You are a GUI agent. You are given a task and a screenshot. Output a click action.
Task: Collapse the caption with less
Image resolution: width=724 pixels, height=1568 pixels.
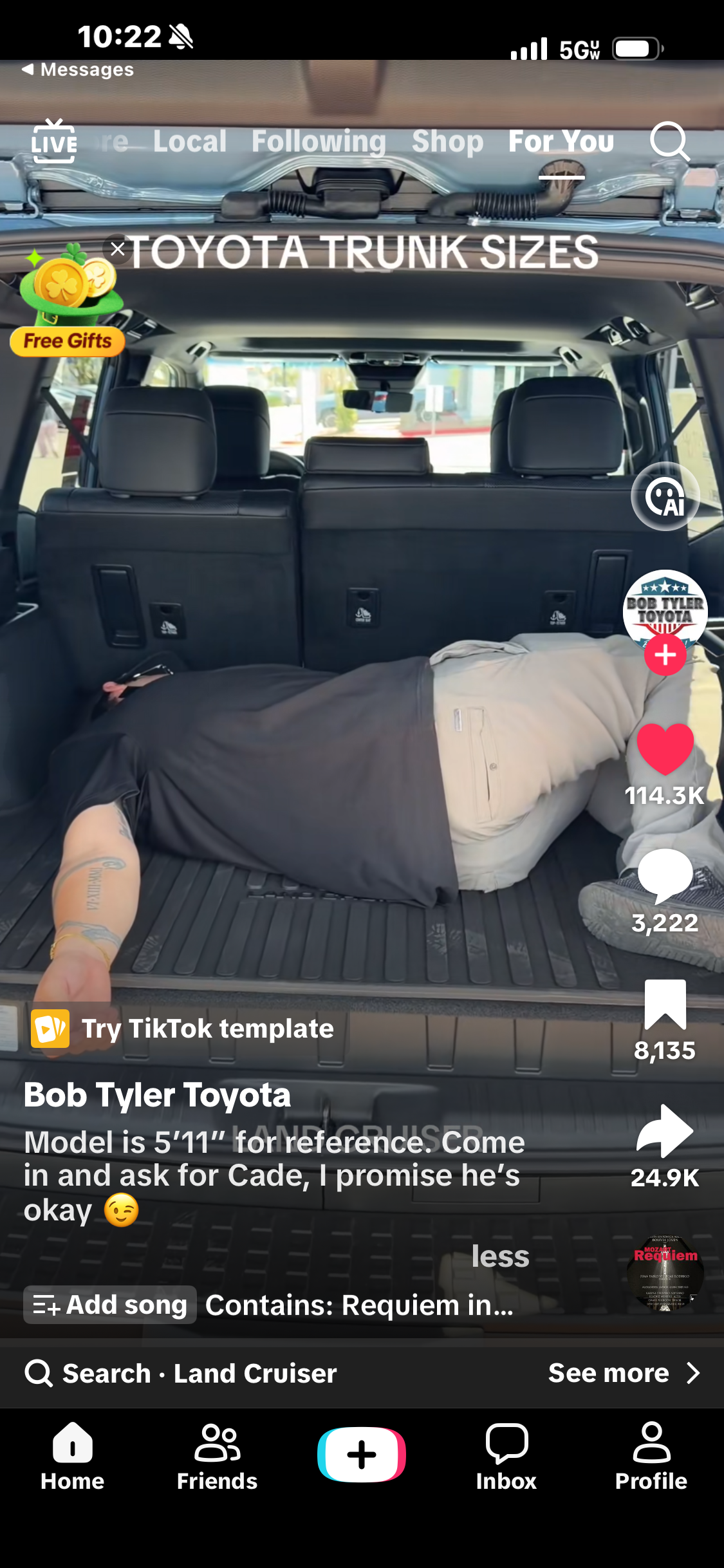point(500,1256)
